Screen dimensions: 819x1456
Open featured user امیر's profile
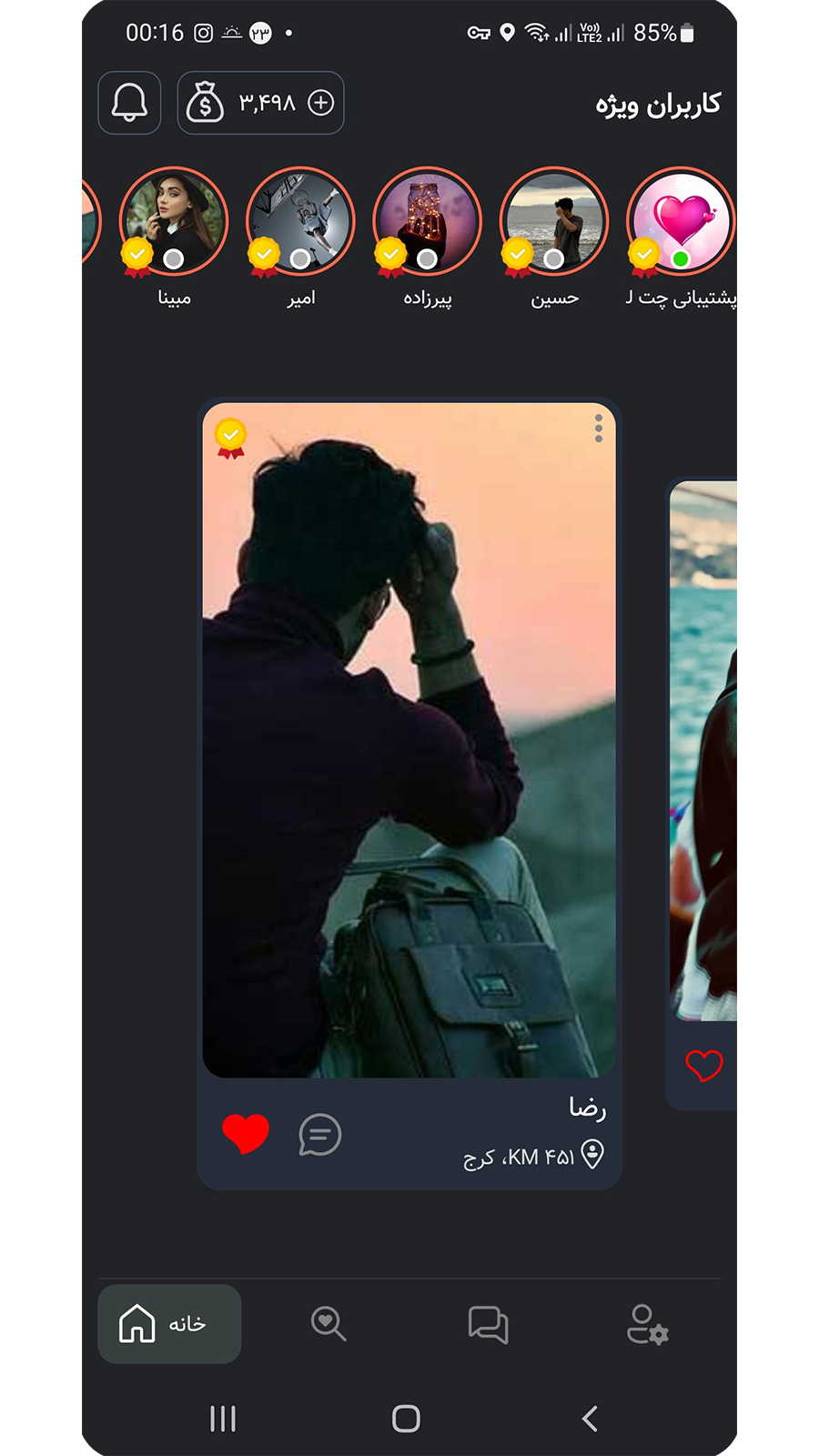pos(300,221)
